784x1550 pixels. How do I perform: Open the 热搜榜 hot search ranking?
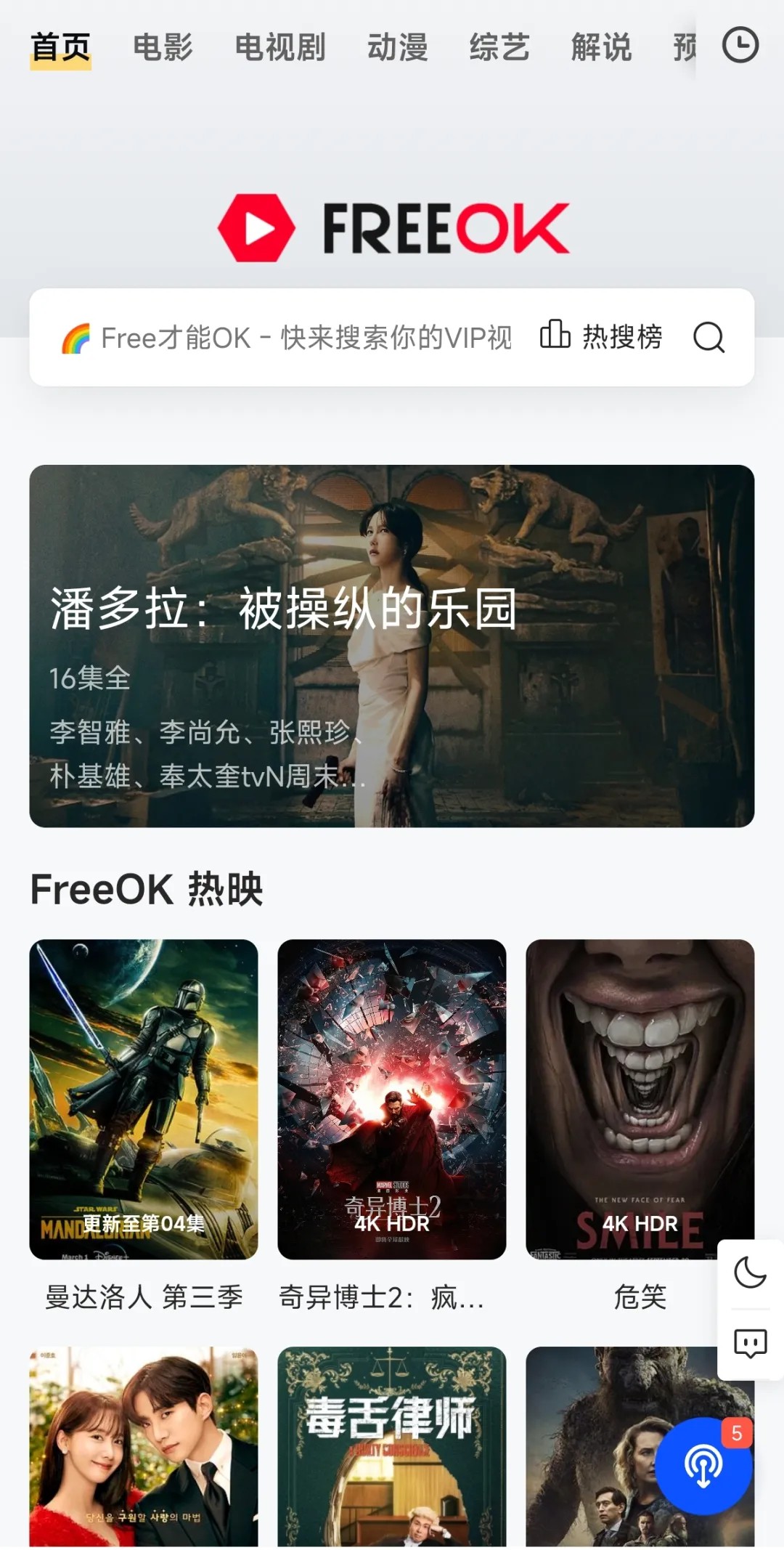602,337
